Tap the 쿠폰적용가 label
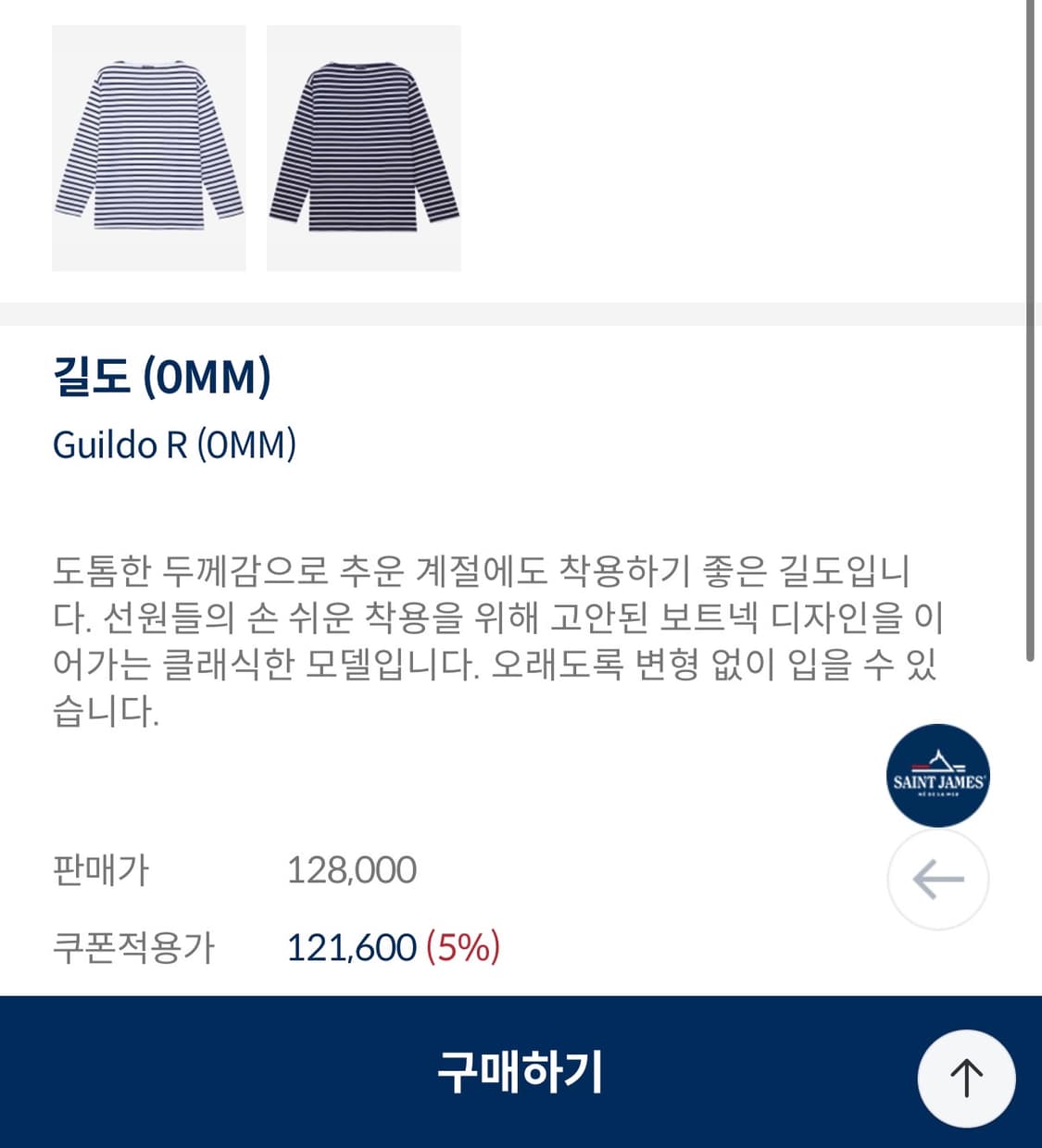The image size is (1042, 1148). click(x=132, y=947)
